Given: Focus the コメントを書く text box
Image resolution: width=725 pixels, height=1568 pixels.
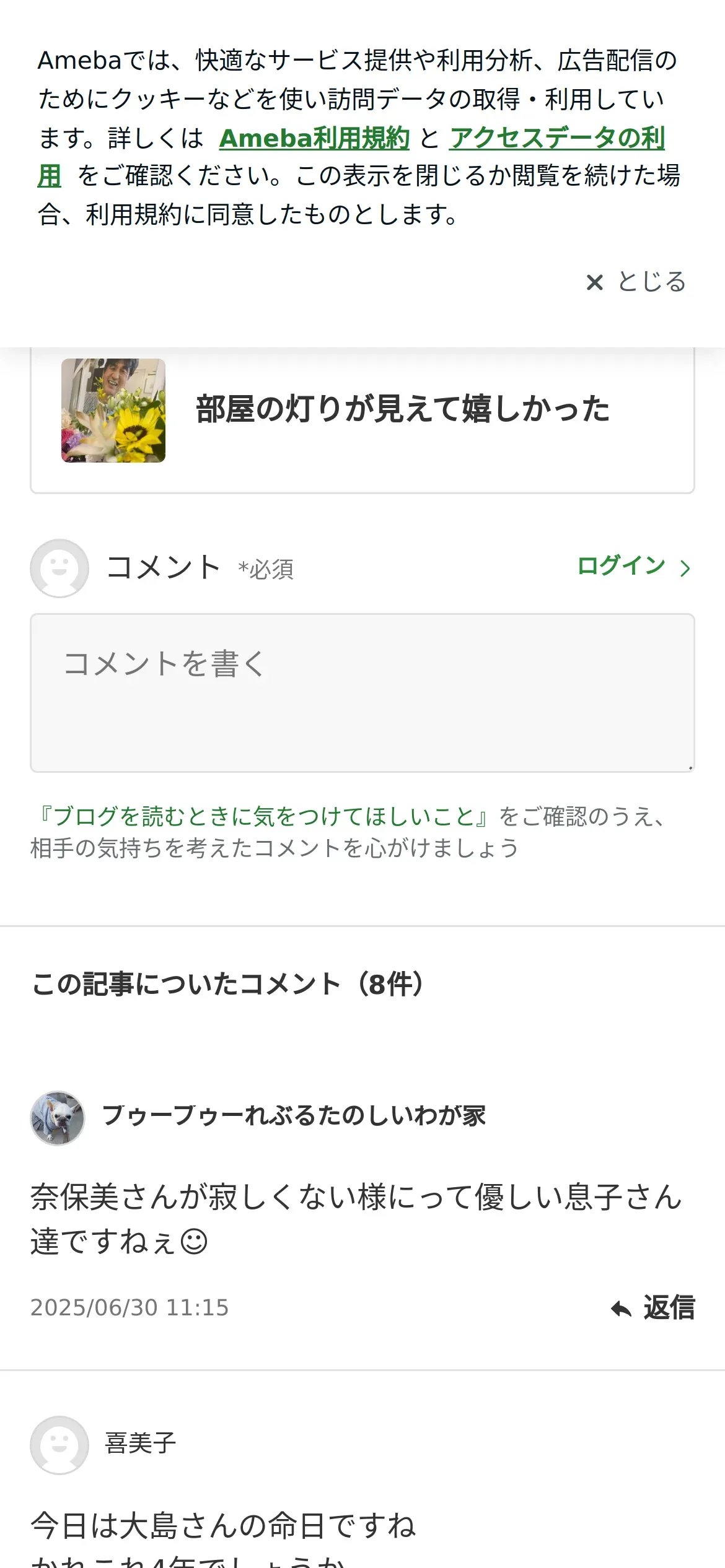Looking at the screenshot, I should pos(362,692).
